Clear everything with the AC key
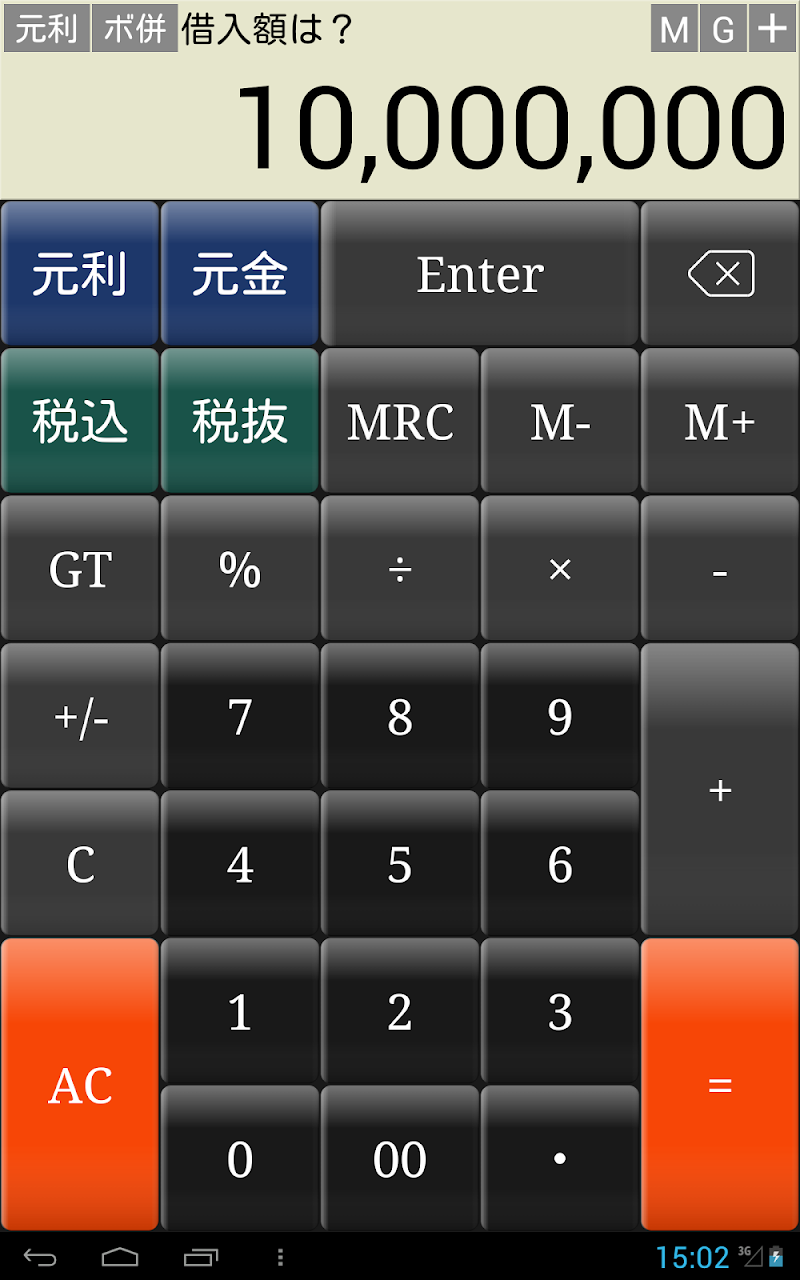800x1280 pixels. pos(80,1084)
